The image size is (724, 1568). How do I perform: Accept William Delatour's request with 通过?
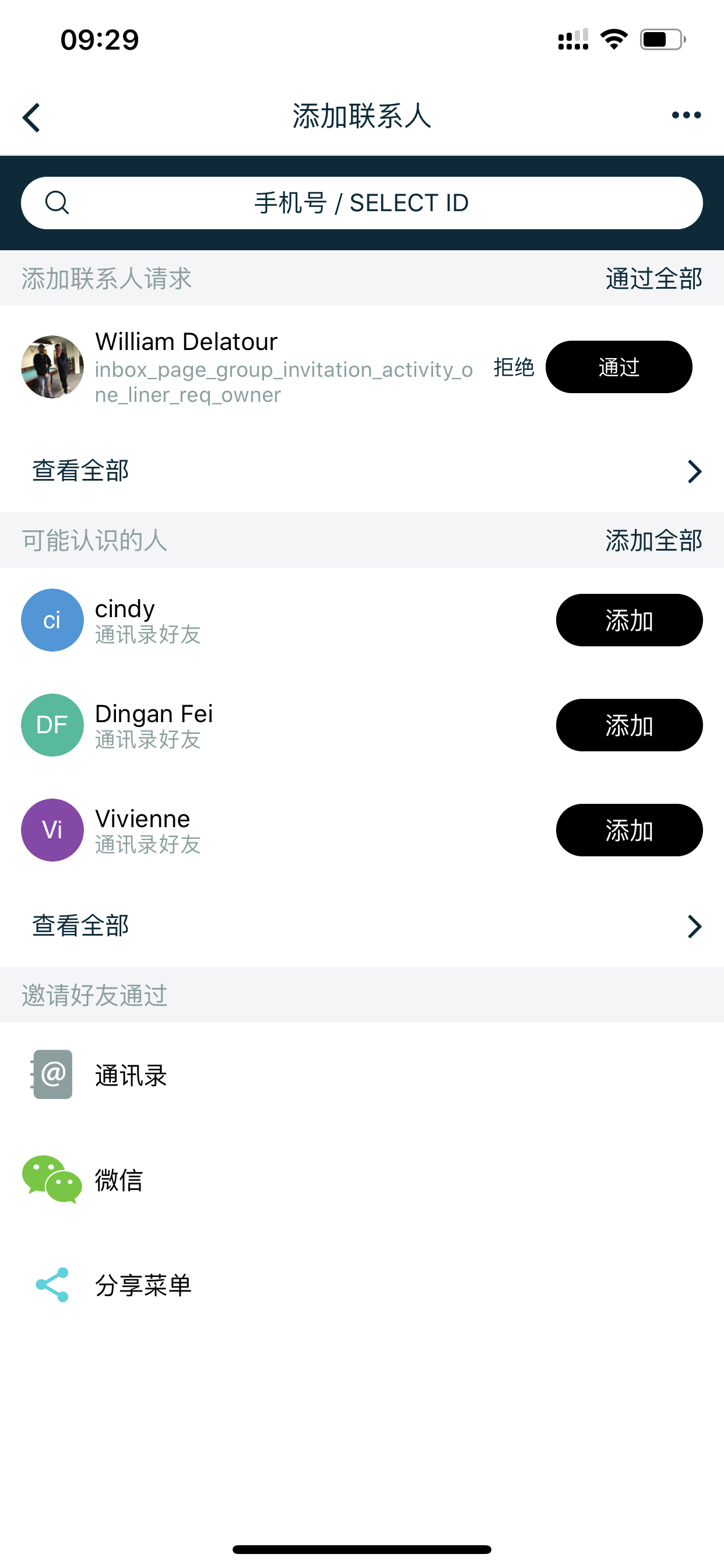(618, 367)
